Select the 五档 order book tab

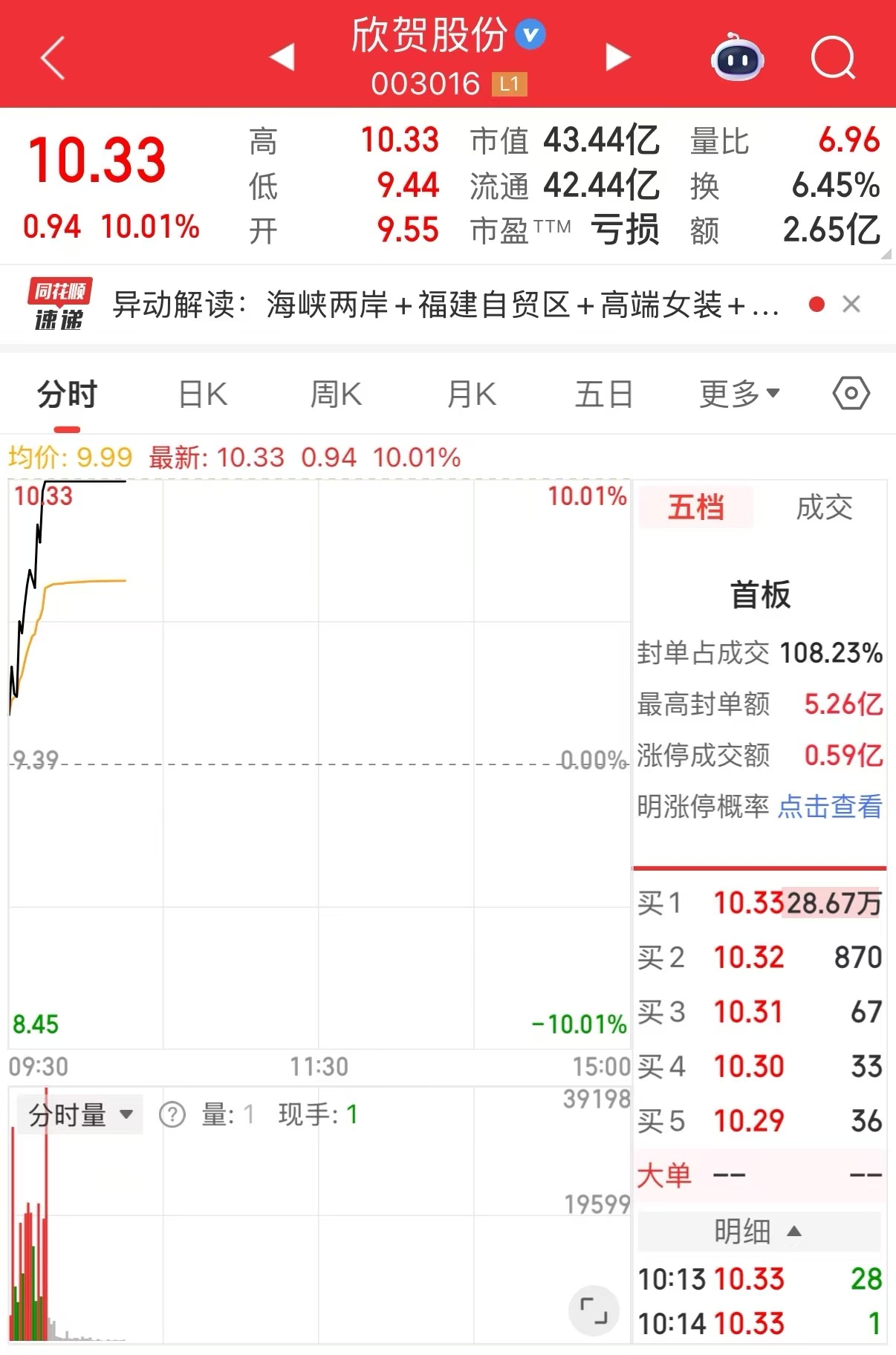pyautogui.click(x=695, y=507)
